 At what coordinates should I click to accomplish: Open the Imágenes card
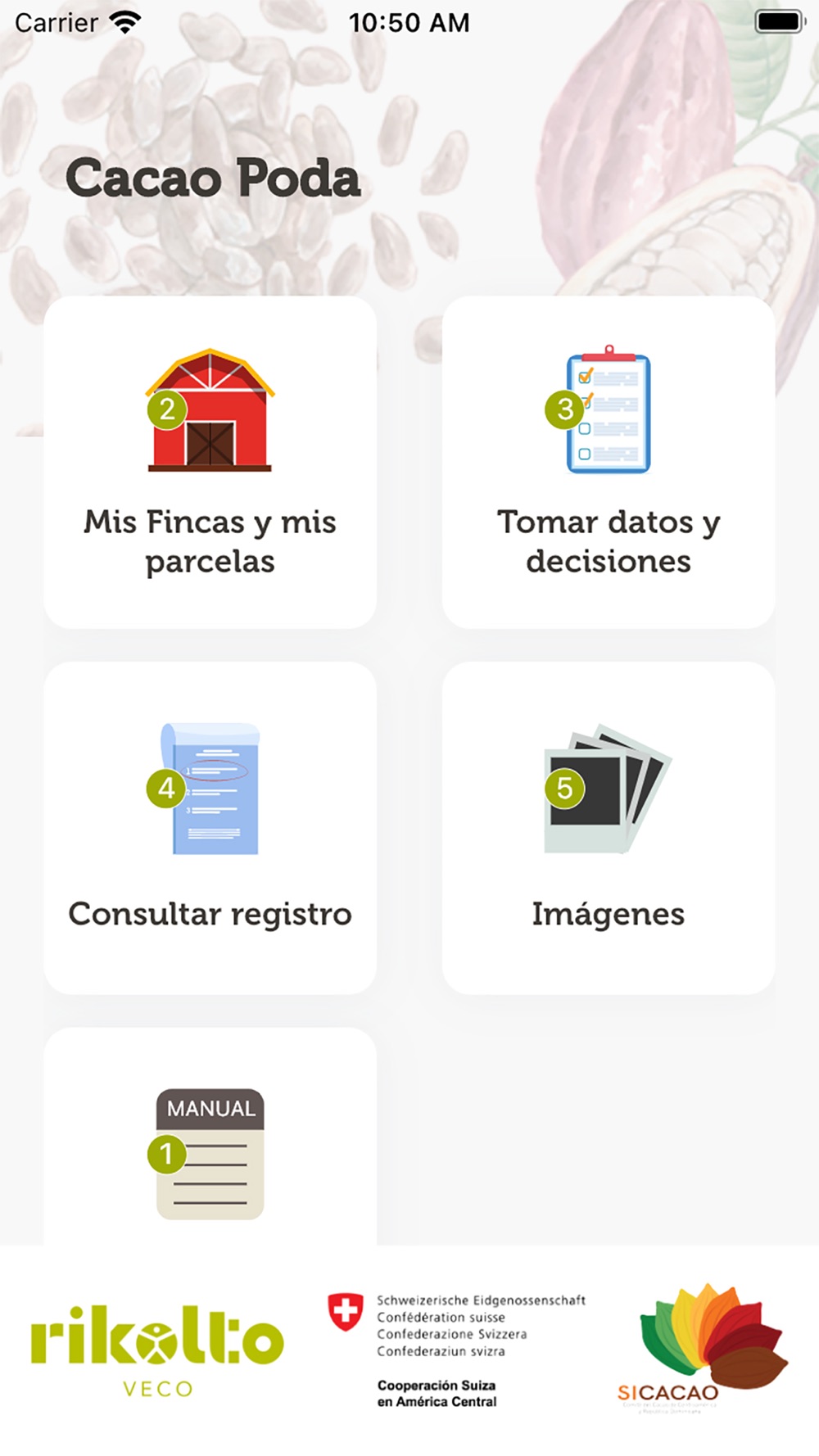[x=609, y=828]
